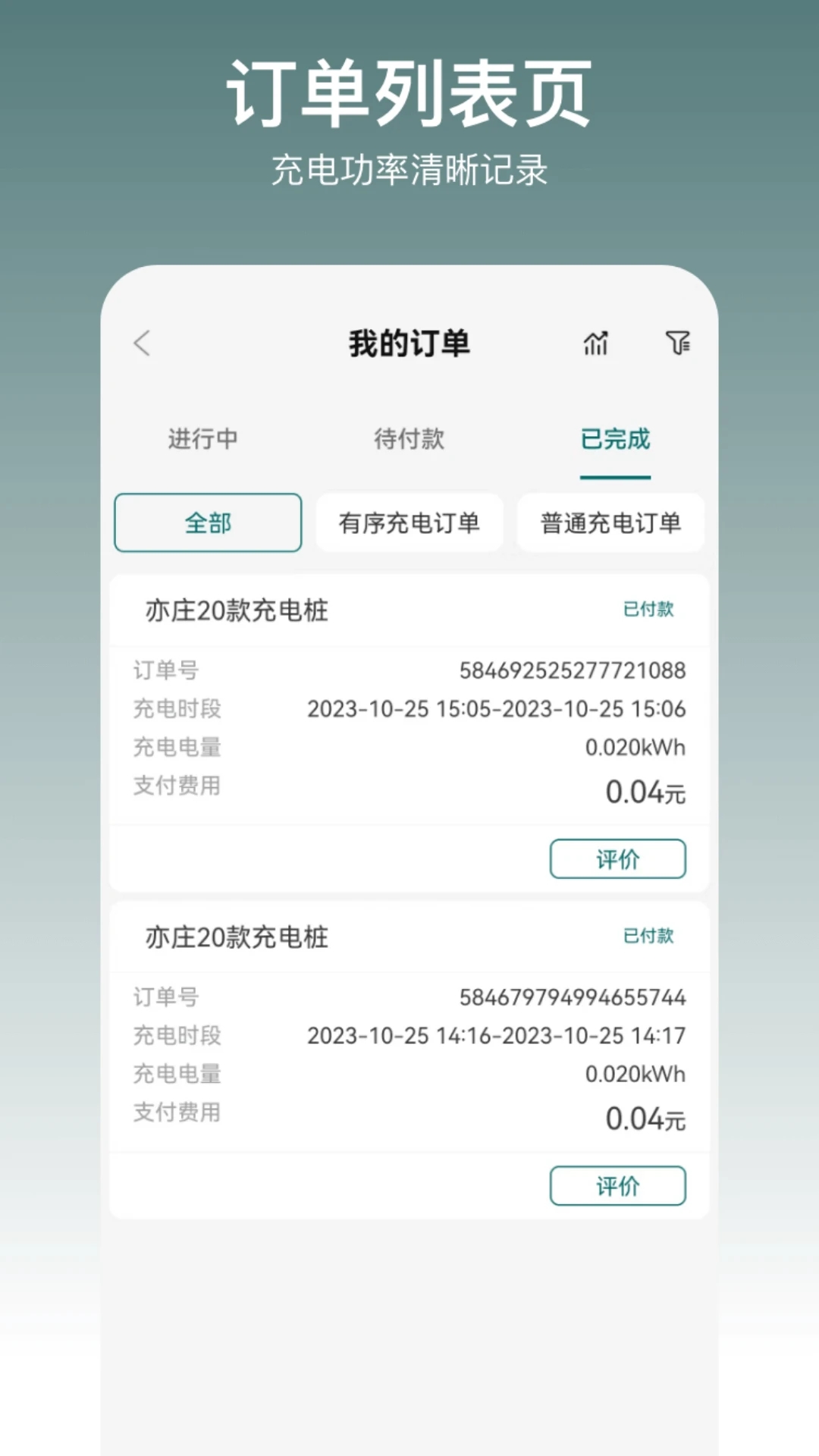Tap the back arrow icon
The height and width of the screenshot is (1456, 819).
pos(141,343)
